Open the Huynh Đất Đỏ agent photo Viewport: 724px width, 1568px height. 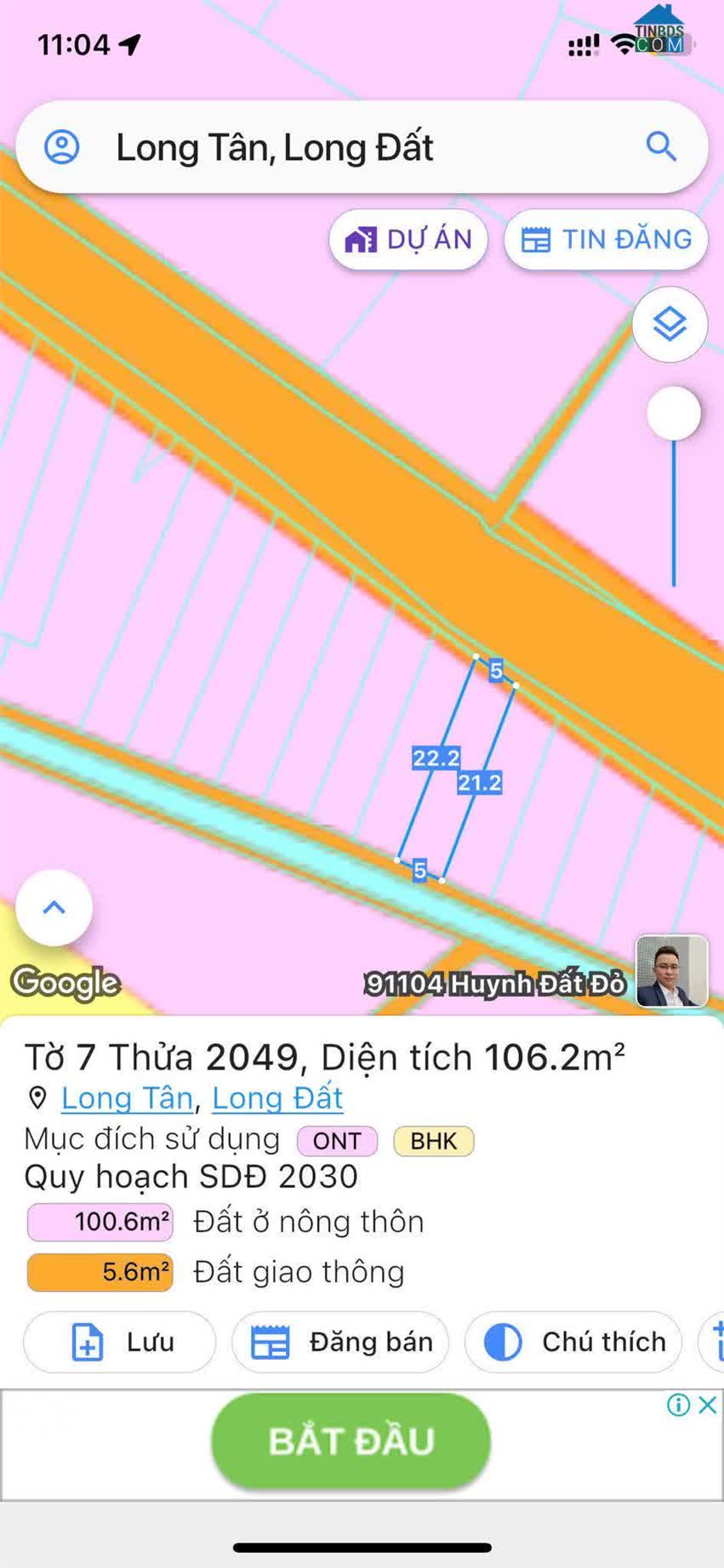click(672, 971)
